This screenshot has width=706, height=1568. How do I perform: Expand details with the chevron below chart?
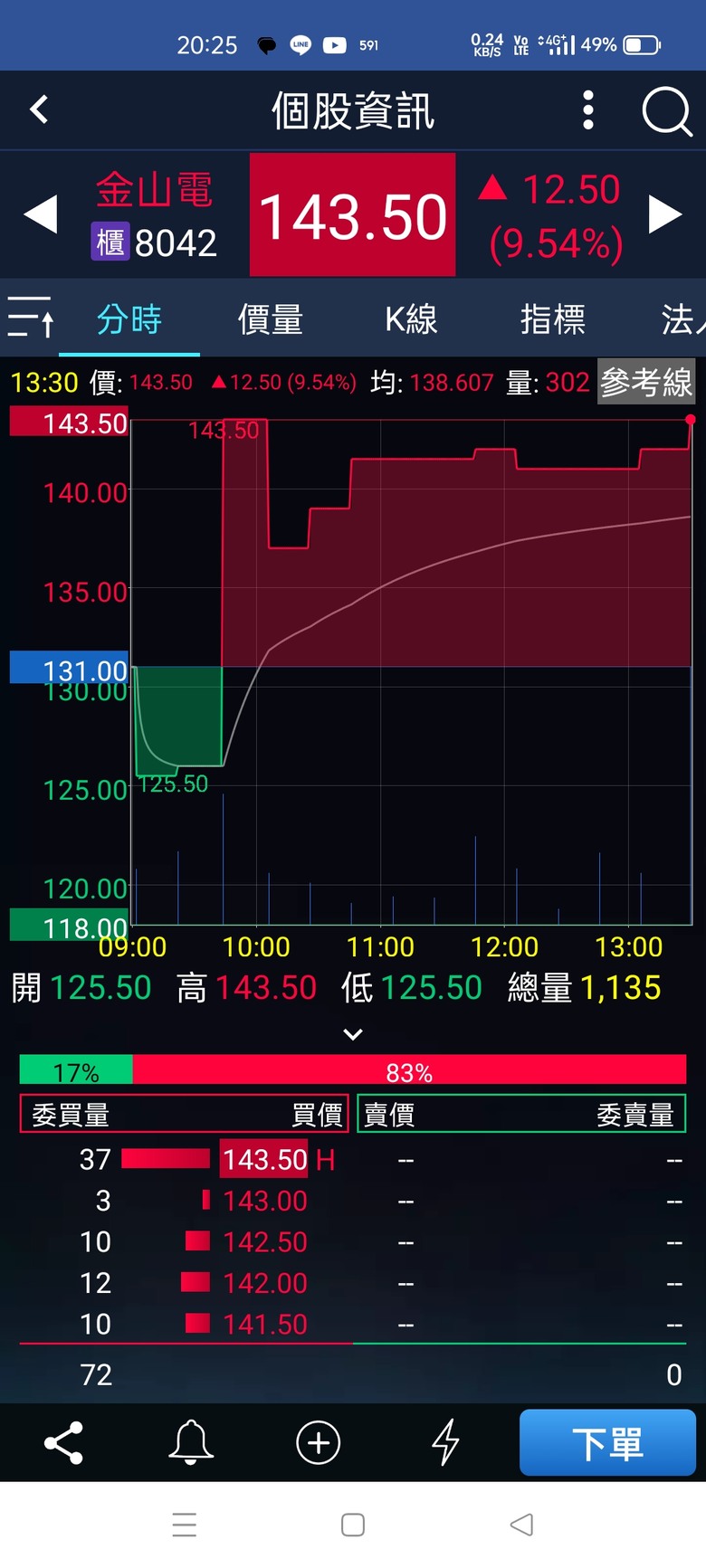tap(353, 1034)
